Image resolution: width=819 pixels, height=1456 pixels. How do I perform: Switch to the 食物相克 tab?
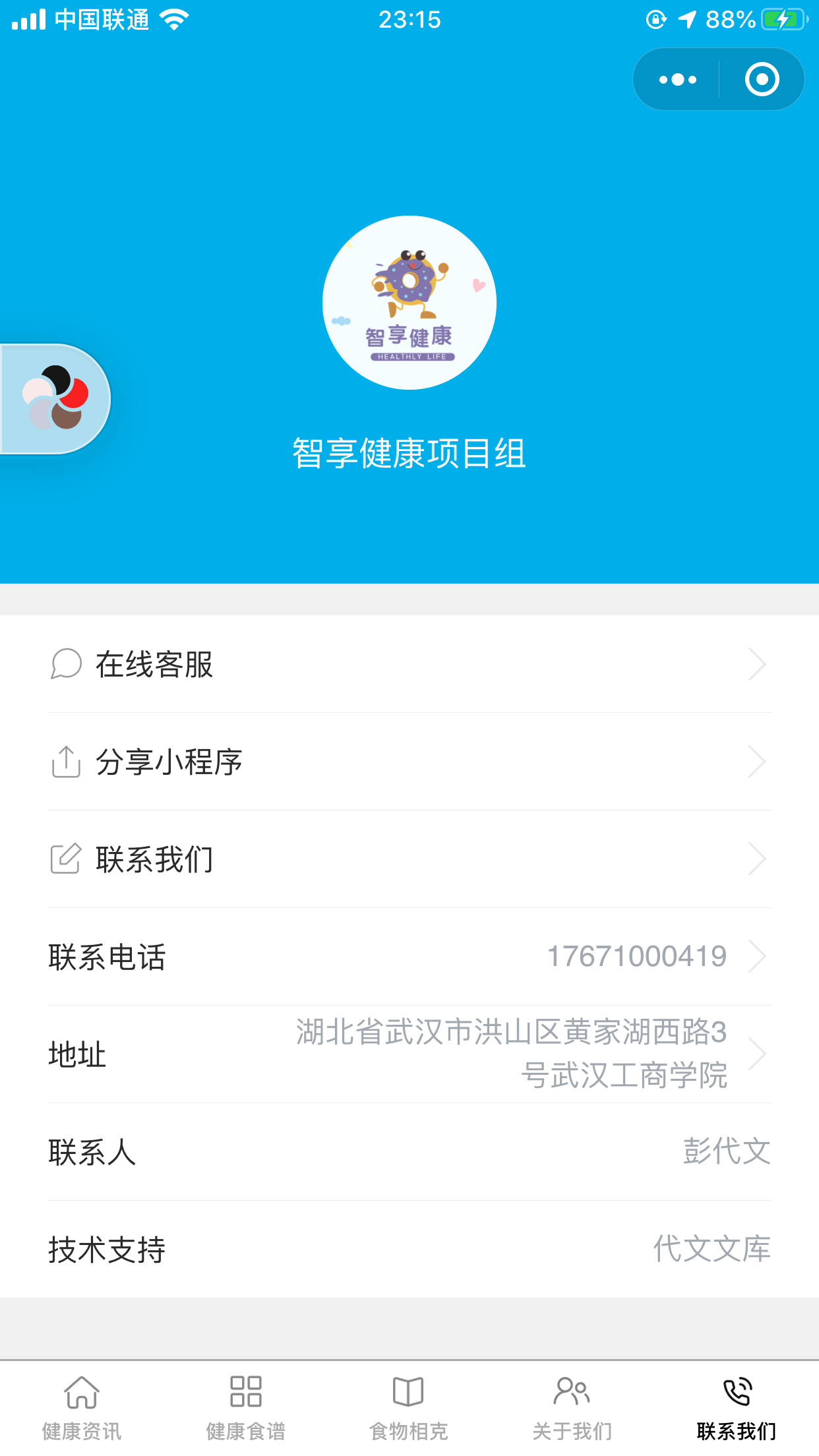tap(409, 1408)
